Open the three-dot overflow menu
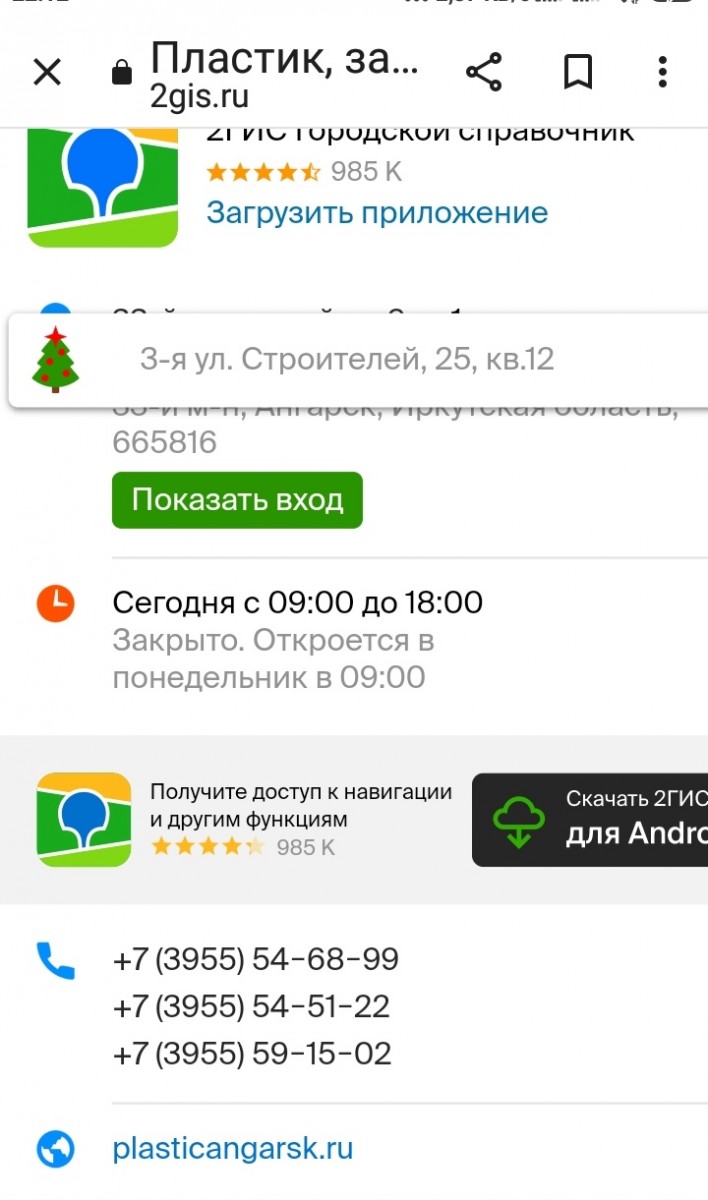This screenshot has height=1200, width=708. click(662, 73)
